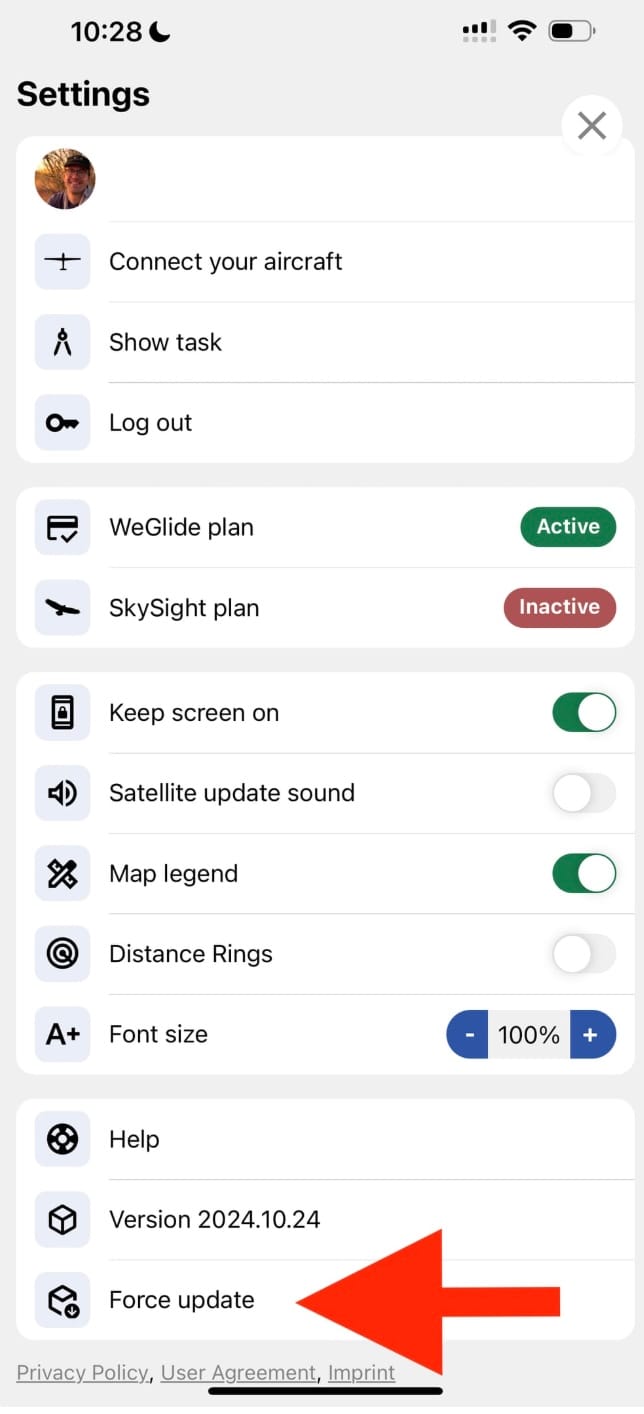Close the Settings screen

click(592, 126)
